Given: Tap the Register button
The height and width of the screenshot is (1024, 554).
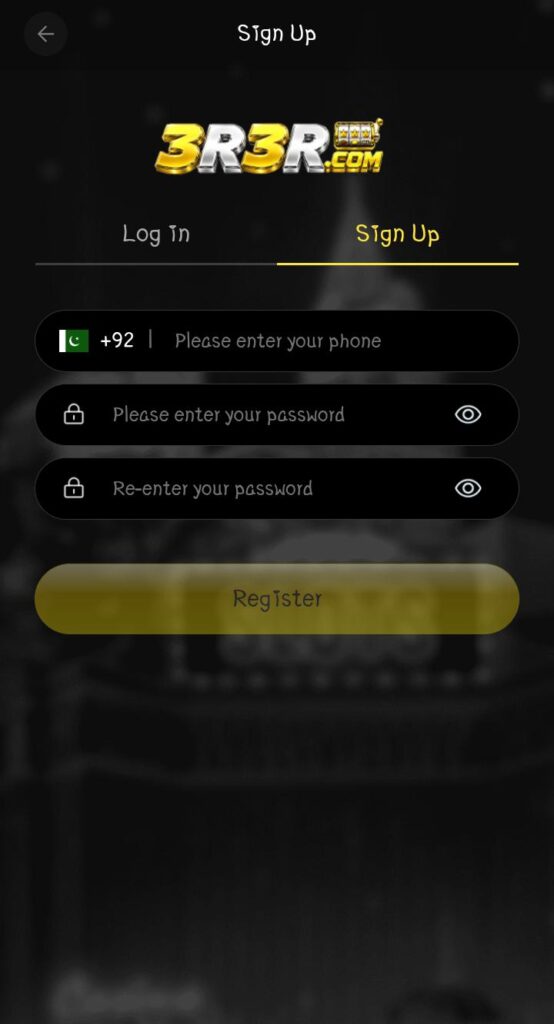Looking at the screenshot, I should [277, 599].
